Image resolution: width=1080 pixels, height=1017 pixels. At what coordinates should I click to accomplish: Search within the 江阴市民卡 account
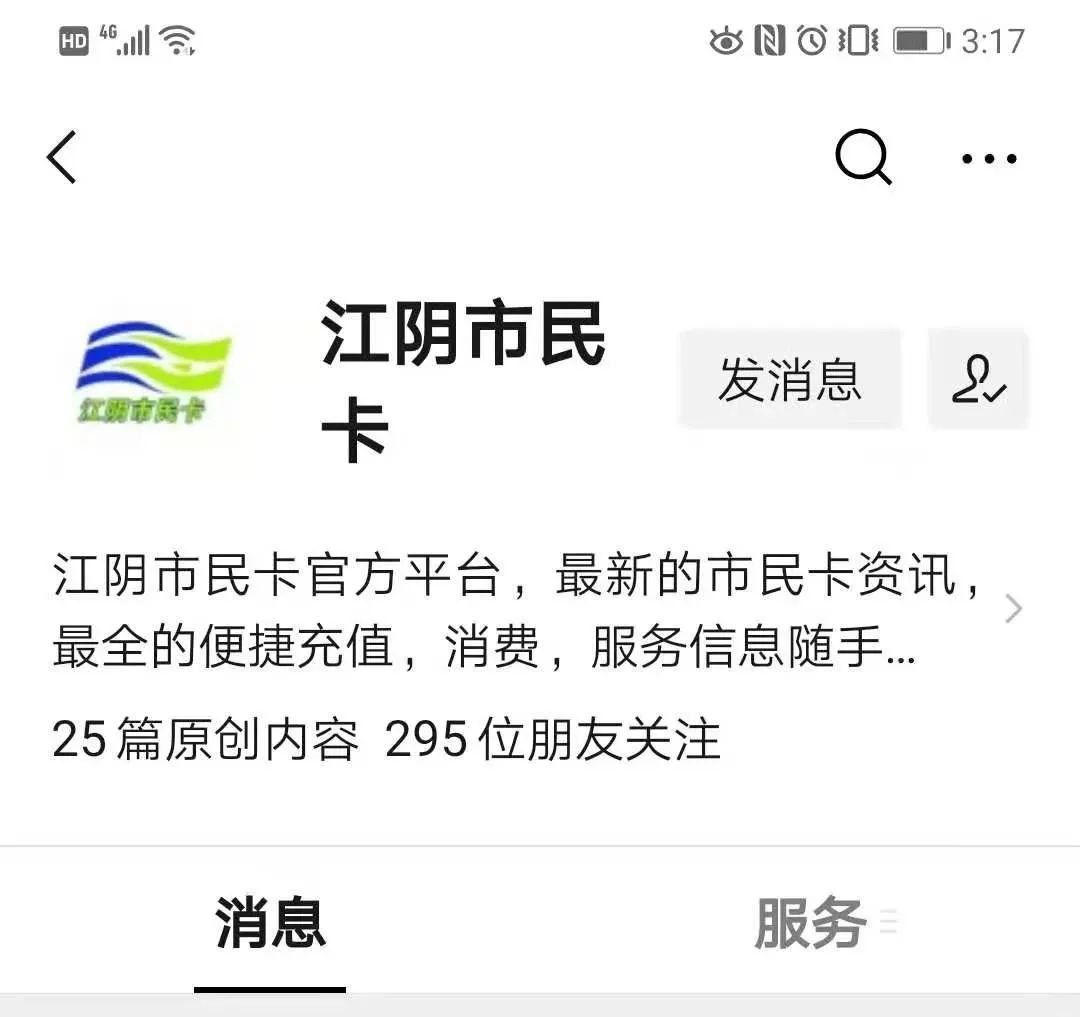point(862,158)
